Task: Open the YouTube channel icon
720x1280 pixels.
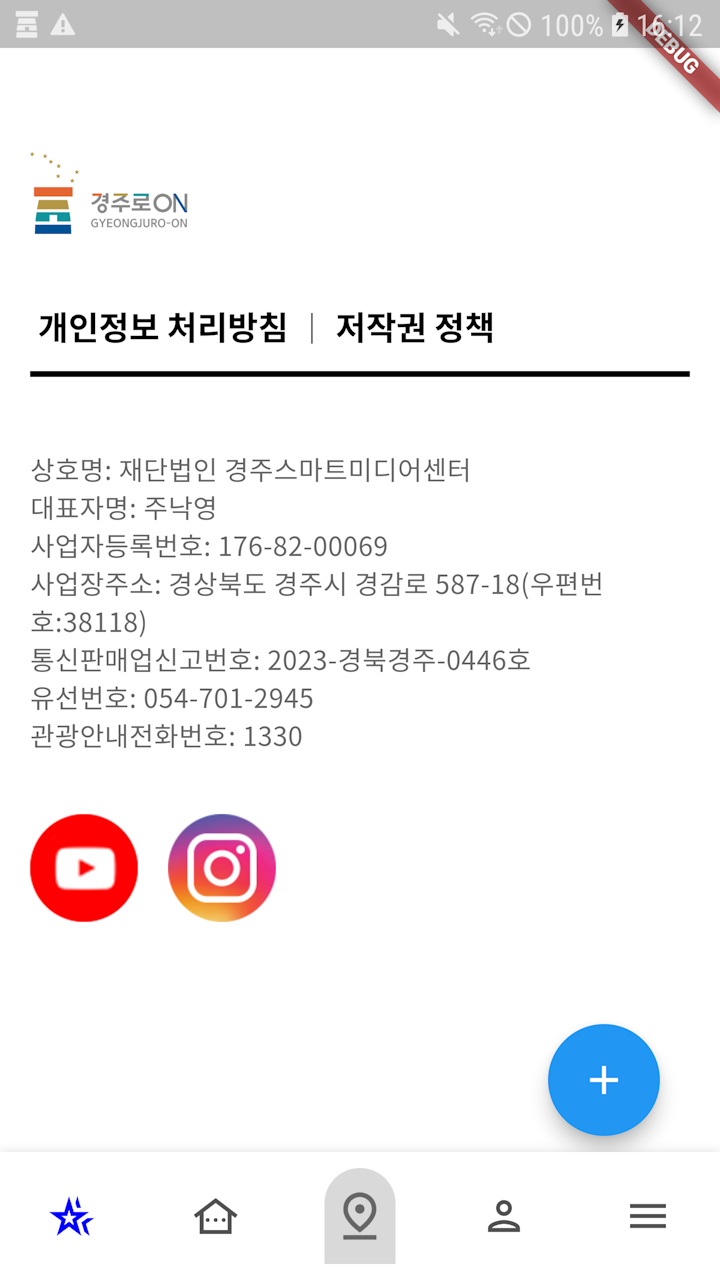Action: [84, 868]
